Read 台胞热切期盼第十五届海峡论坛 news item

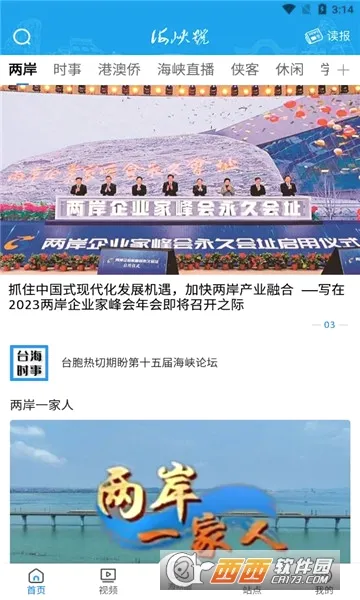(140, 362)
